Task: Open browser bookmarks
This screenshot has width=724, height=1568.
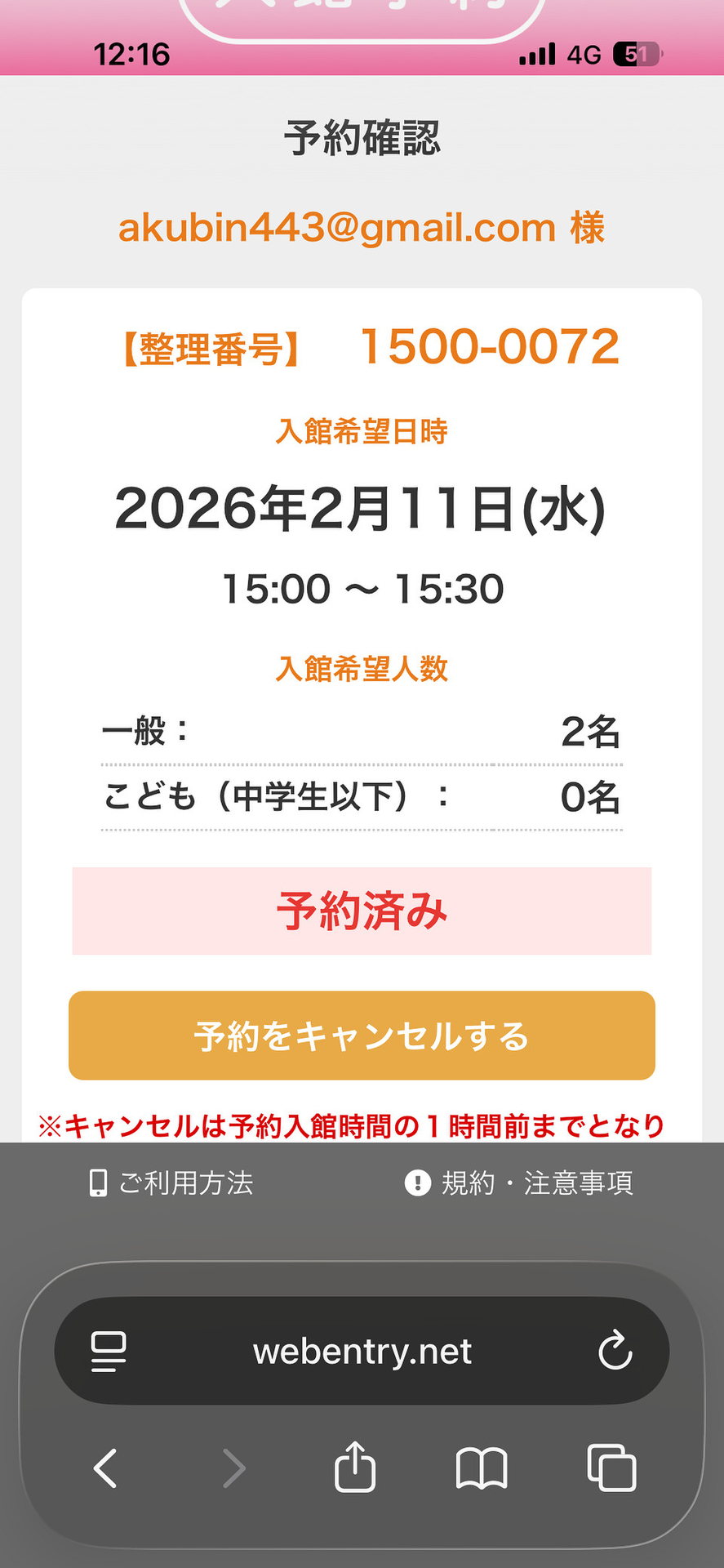Action: tap(482, 1468)
